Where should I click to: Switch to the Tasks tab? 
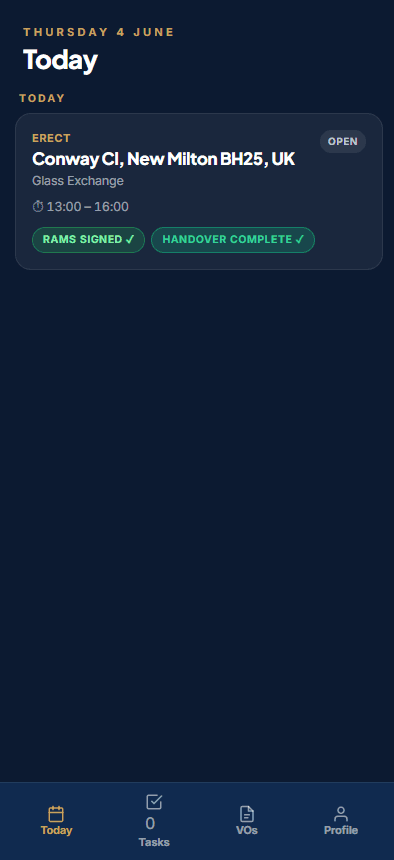[x=154, y=821]
